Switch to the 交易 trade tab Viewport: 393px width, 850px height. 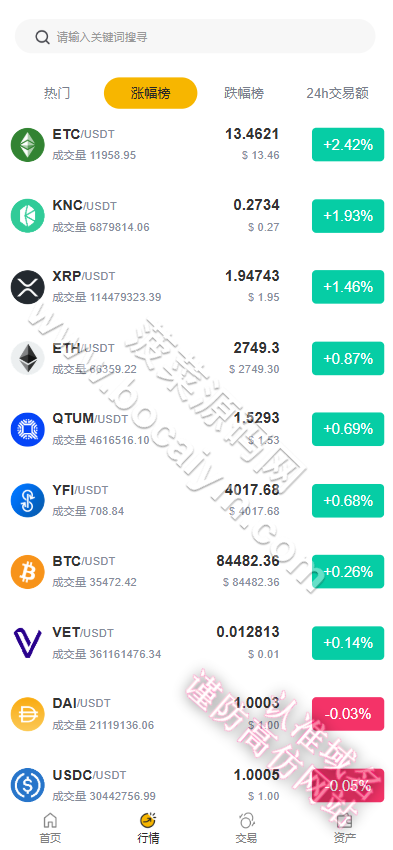point(246,828)
